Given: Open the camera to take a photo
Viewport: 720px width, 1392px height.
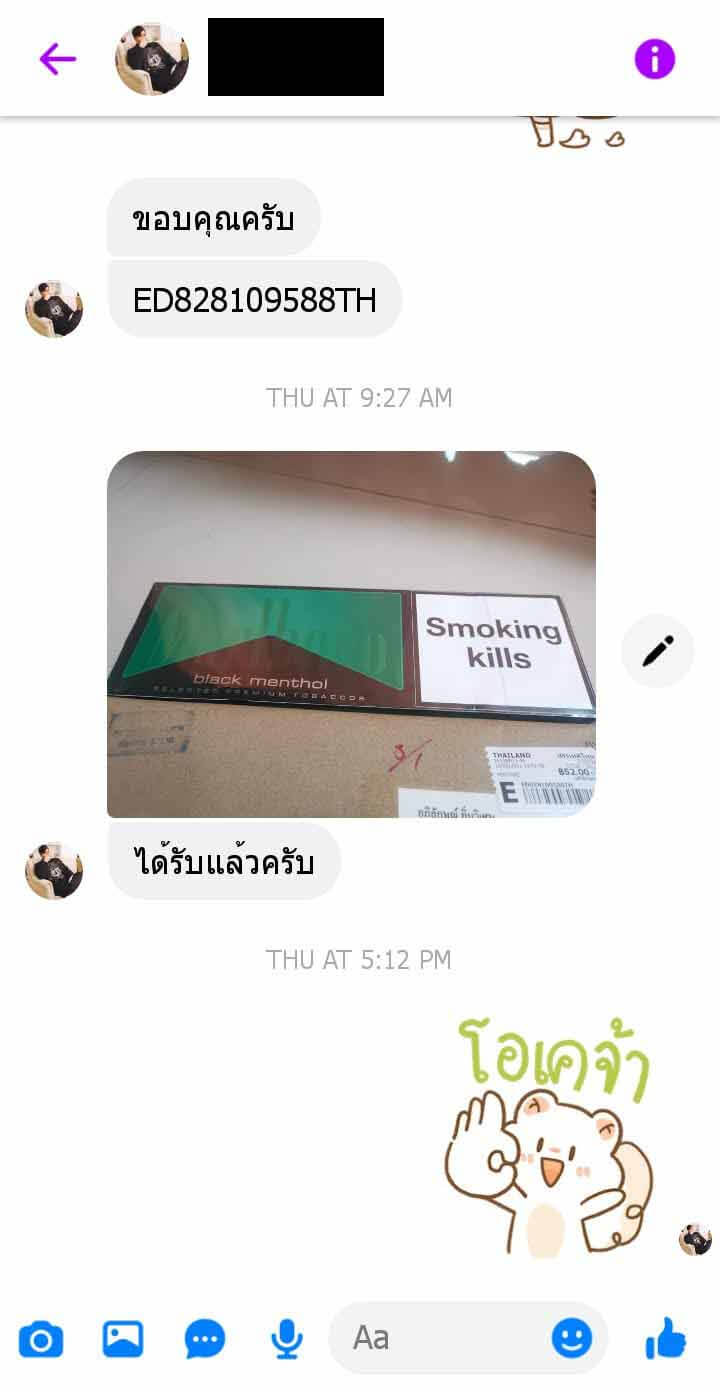Looking at the screenshot, I should click(41, 1338).
